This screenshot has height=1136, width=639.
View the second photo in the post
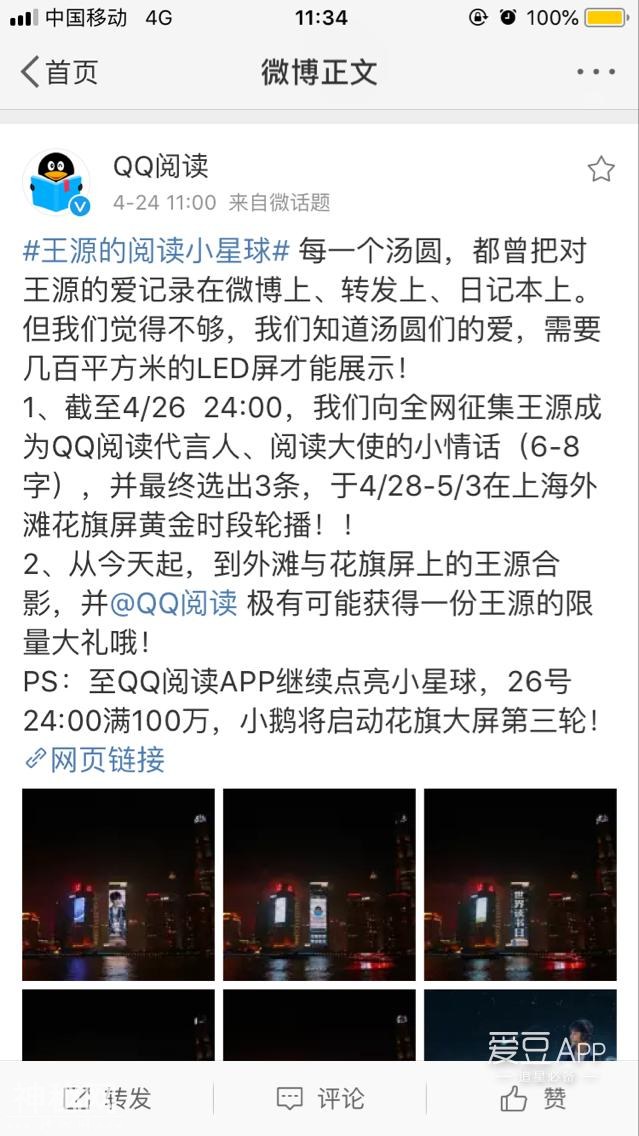click(319, 884)
